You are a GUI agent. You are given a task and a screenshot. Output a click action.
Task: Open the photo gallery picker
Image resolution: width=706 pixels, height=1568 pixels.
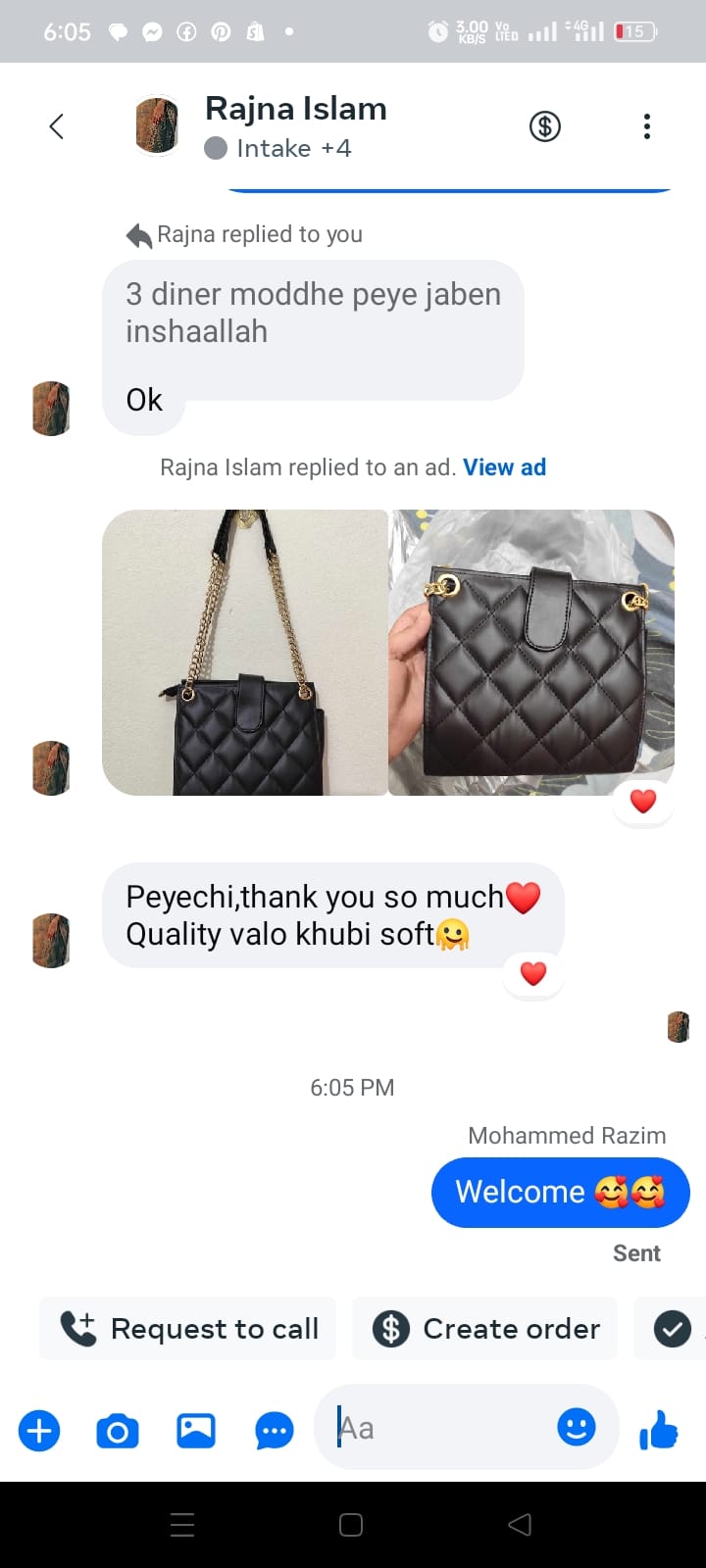click(x=196, y=1431)
